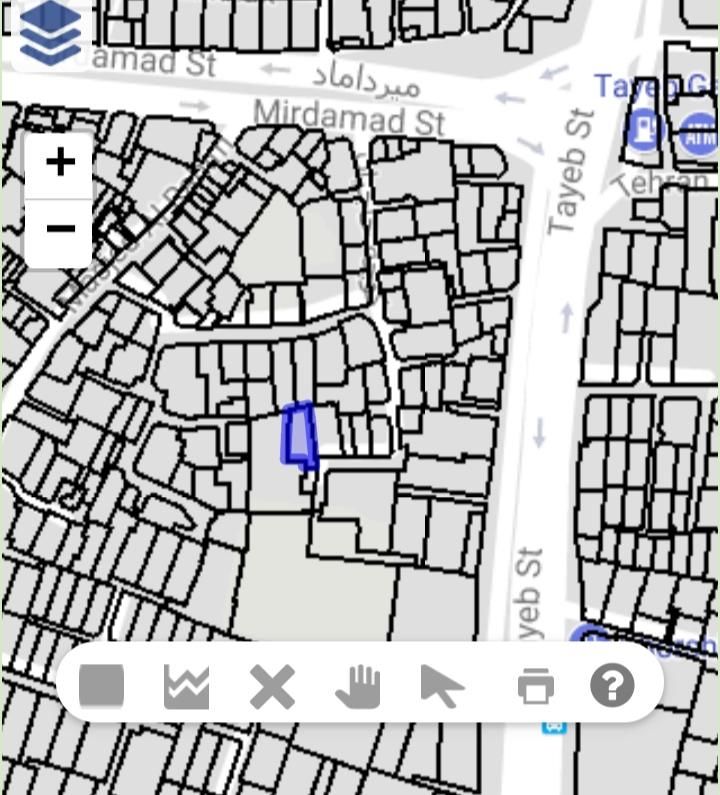Open the map layers menu
The image size is (720, 795).
point(49,32)
